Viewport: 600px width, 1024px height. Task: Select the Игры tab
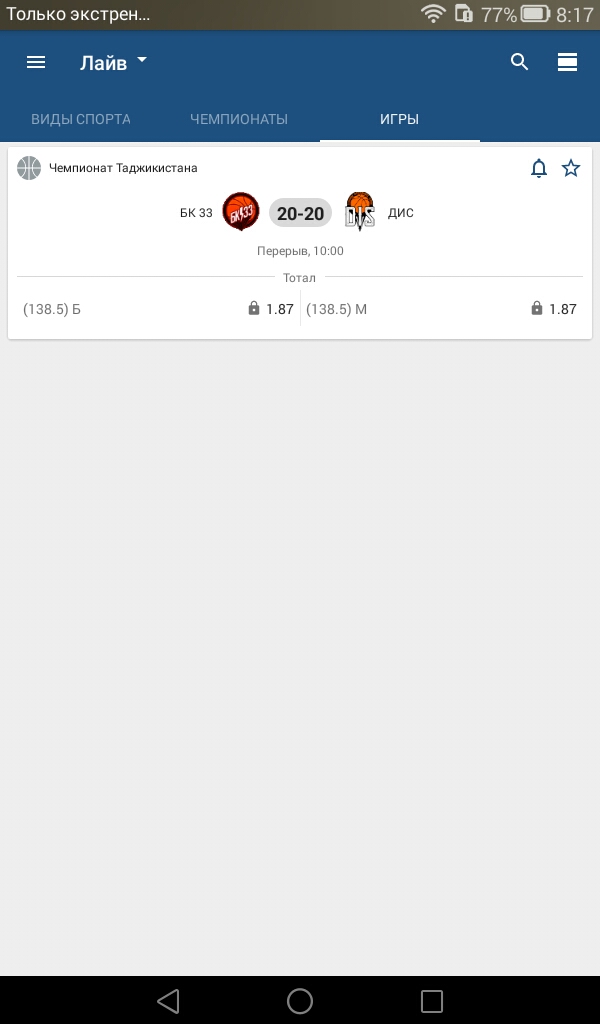tap(400, 120)
